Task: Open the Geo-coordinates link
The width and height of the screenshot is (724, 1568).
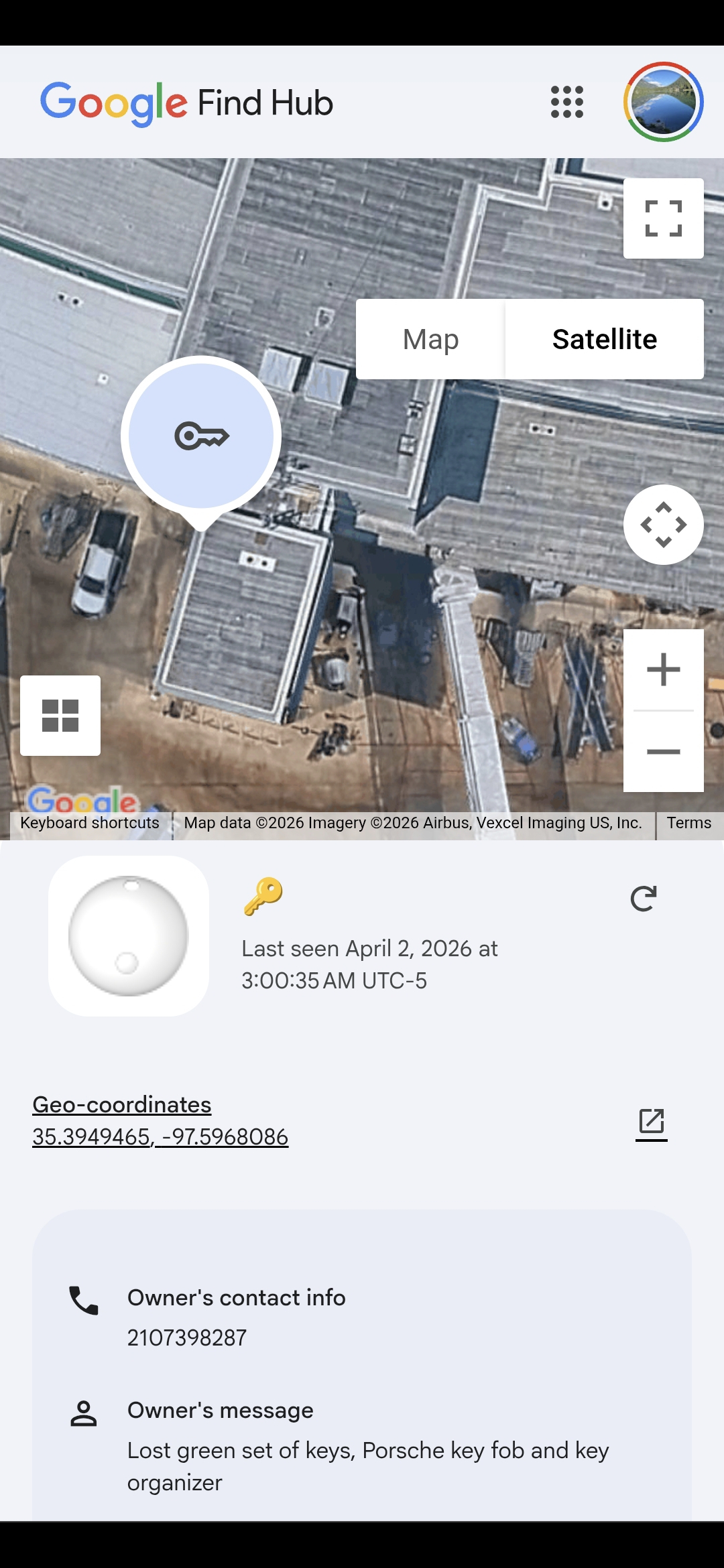Action: (x=160, y=1120)
